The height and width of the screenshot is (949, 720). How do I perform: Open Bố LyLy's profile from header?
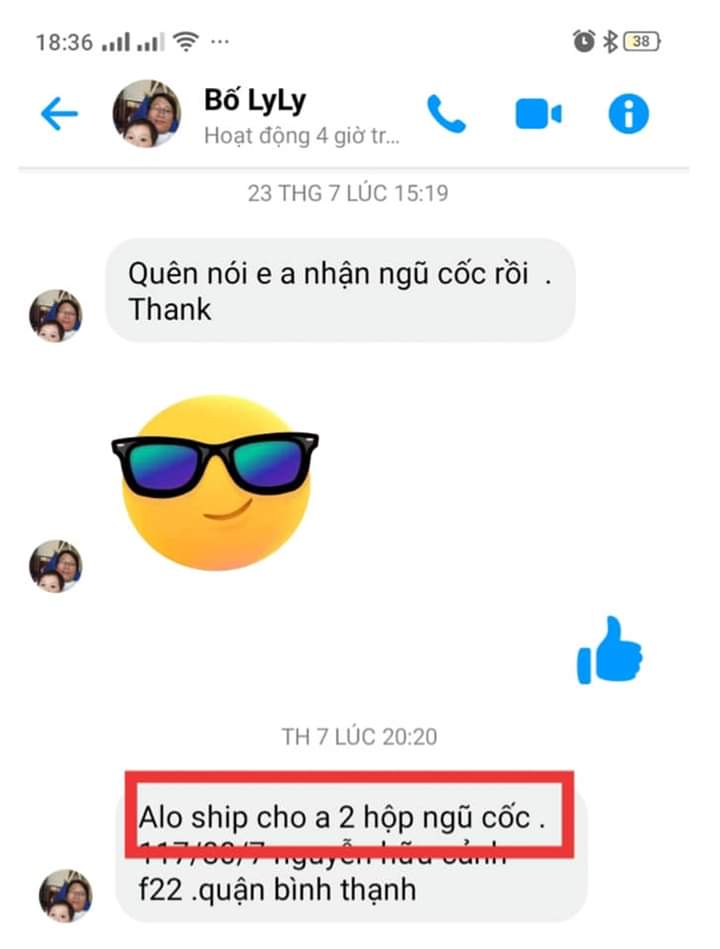(x=146, y=114)
